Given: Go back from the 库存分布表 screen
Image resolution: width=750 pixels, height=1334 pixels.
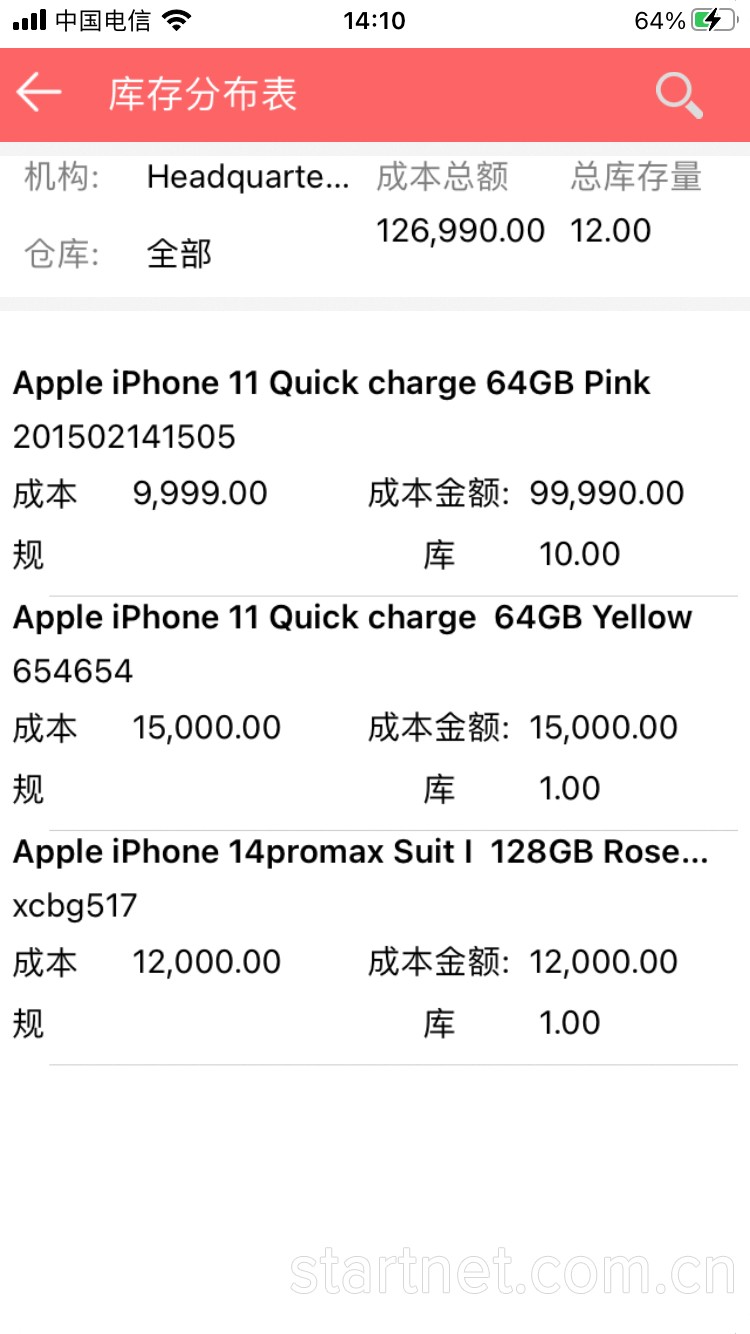Looking at the screenshot, I should tap(40, 93).
